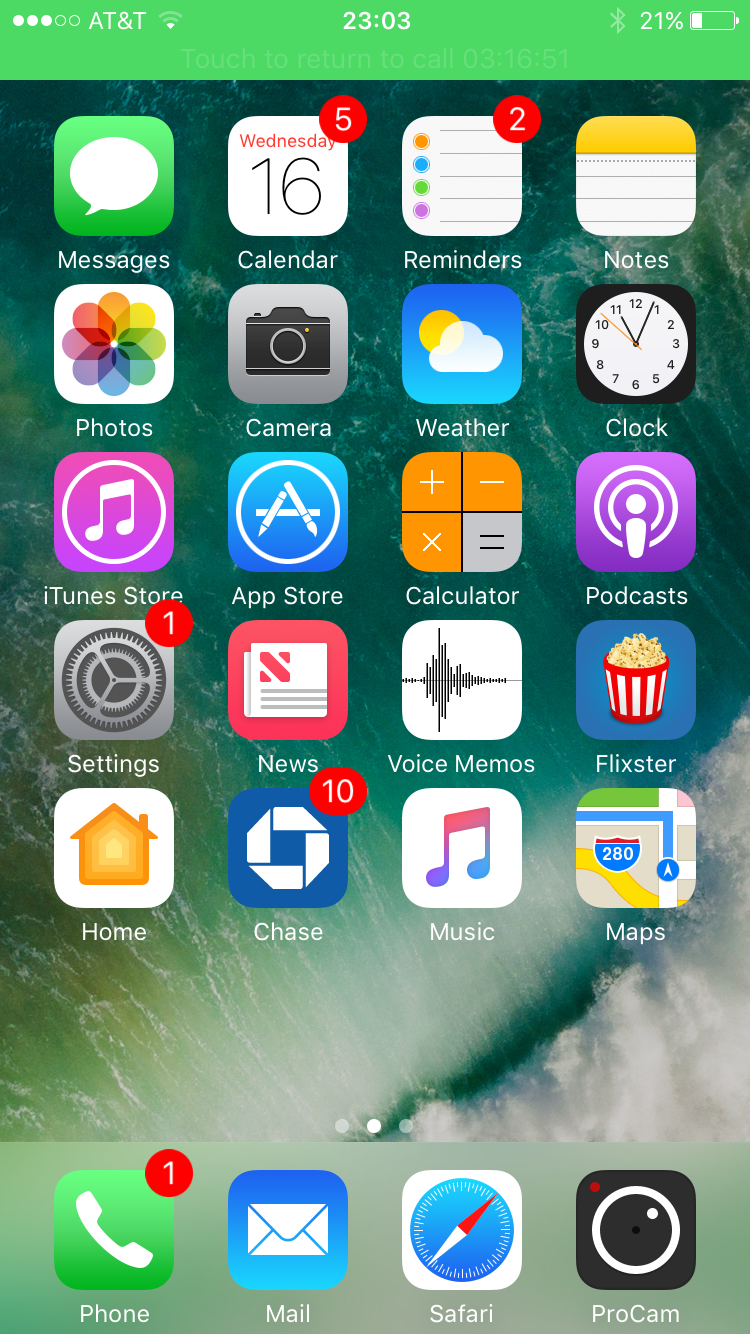Open the Podcasts app
Viewport: 750px width, 1334px height.
pos(636,512)
